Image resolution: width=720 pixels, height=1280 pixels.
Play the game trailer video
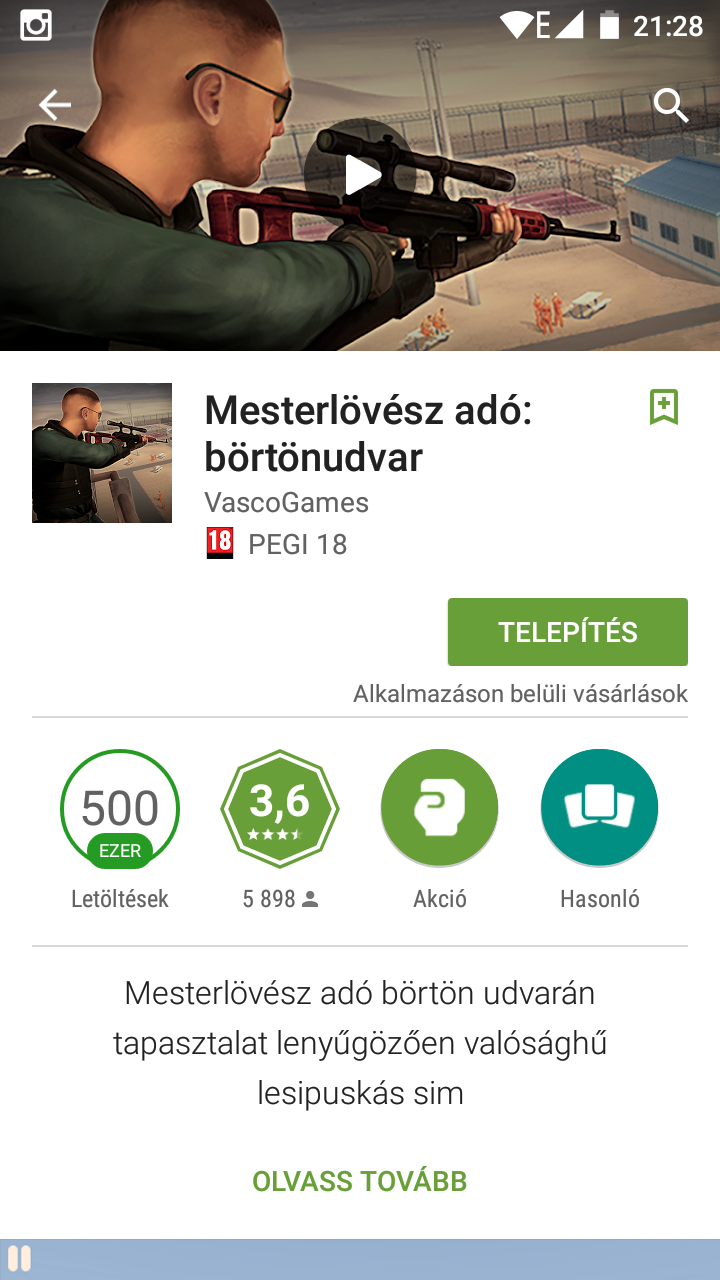pos(360,175)
